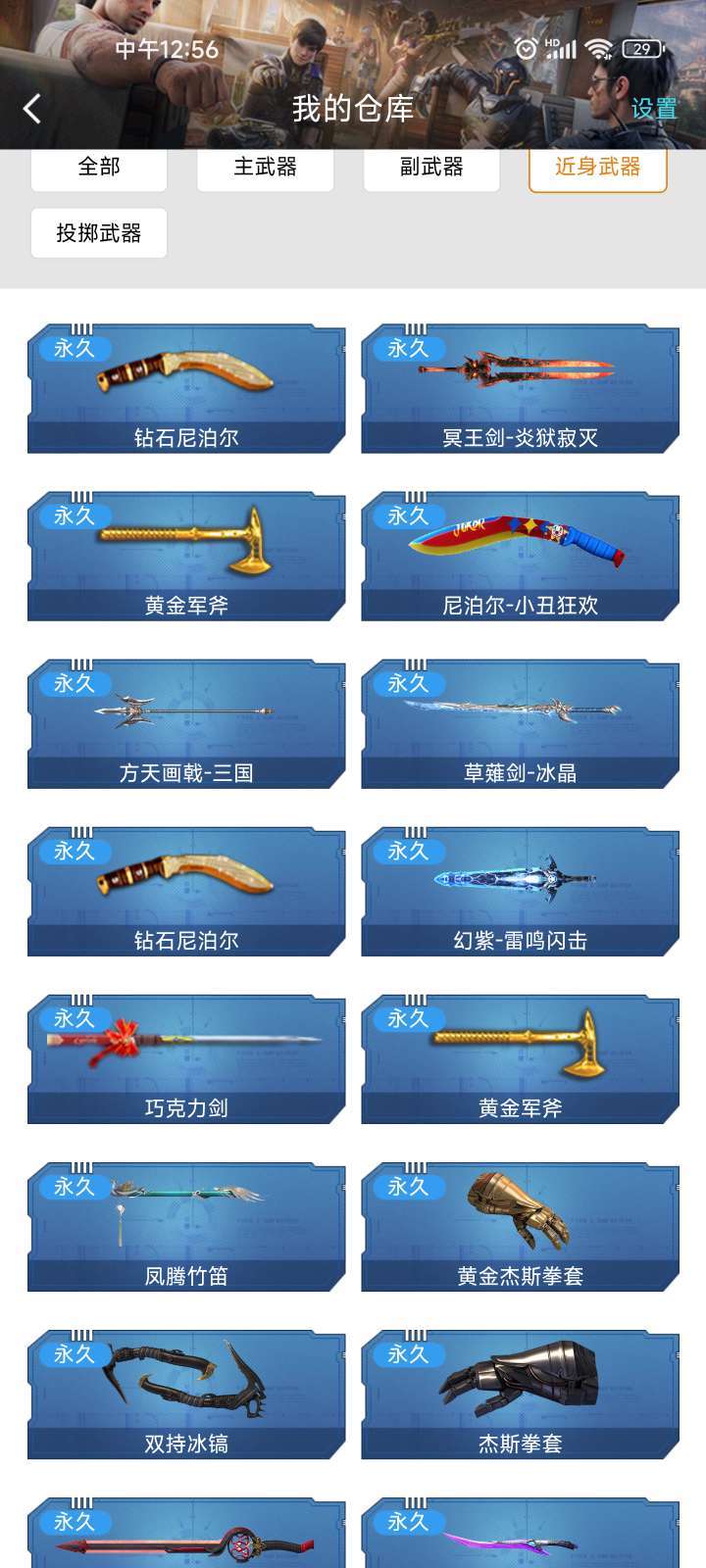Screen dimensions: 706x1568
Task: Open the 冥王剑-炎狱寂灭 card
Action: pos(520,389)
